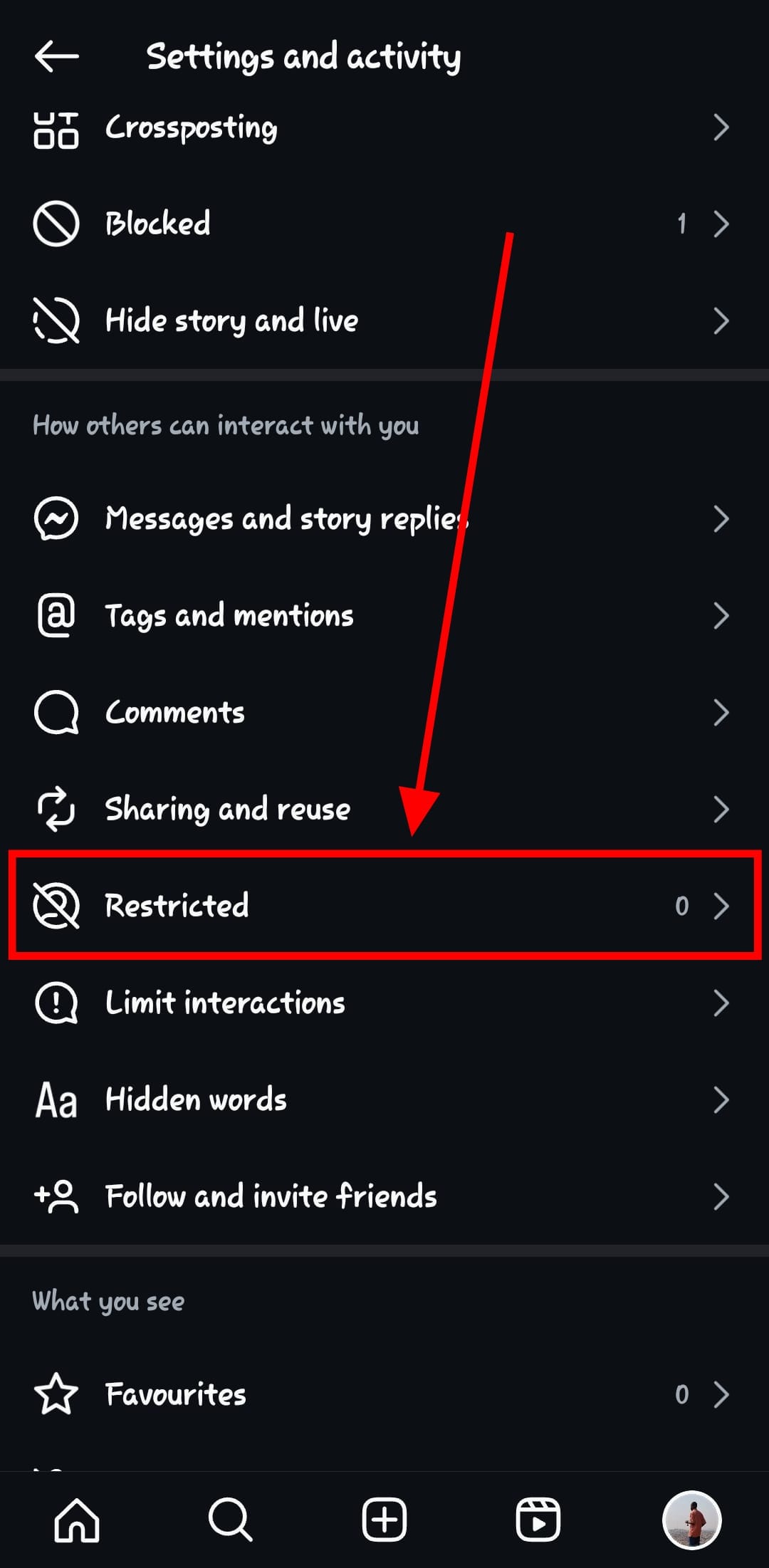
Task: Switch to the Reels tab
Action: pyautogui.click(x=538, y=1520)
